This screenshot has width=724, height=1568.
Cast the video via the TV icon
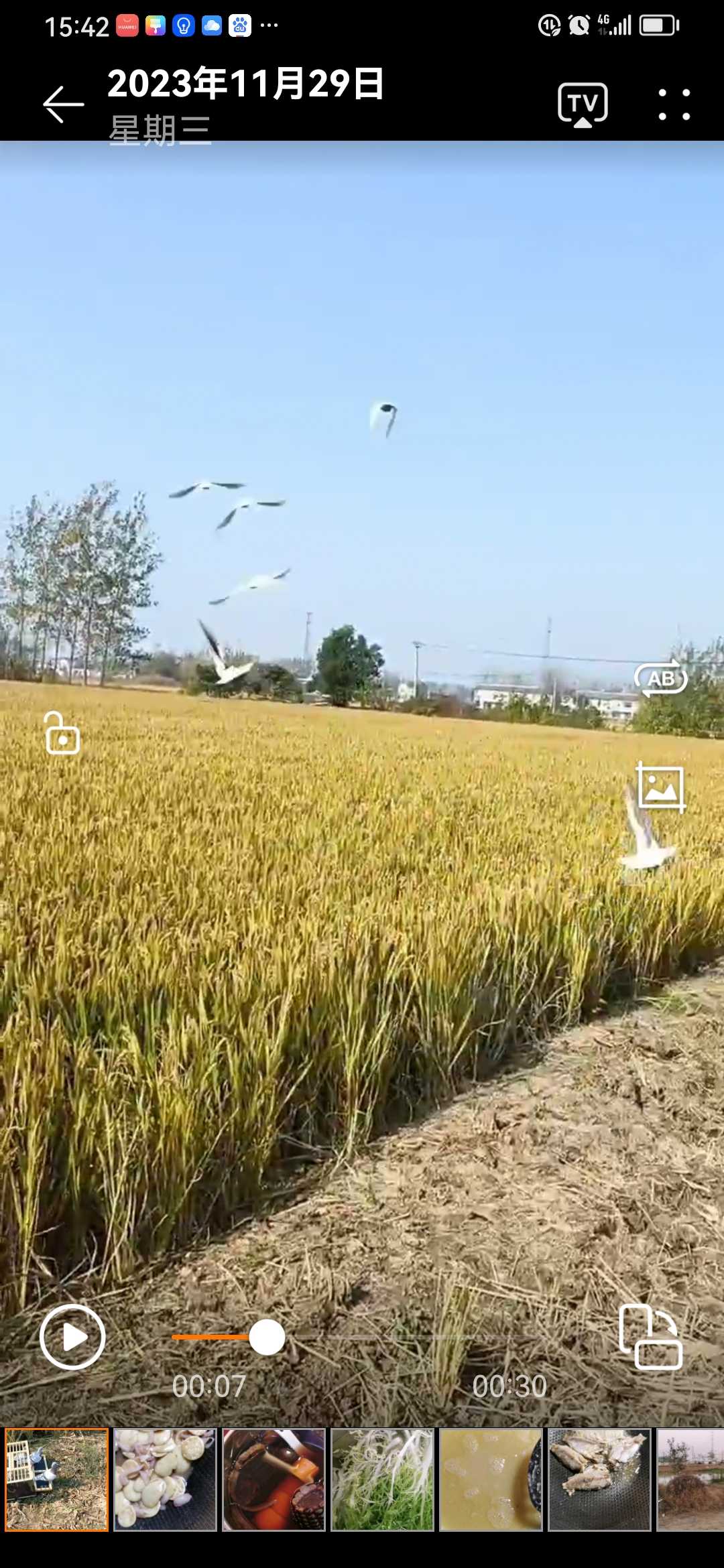pos(583,105)
